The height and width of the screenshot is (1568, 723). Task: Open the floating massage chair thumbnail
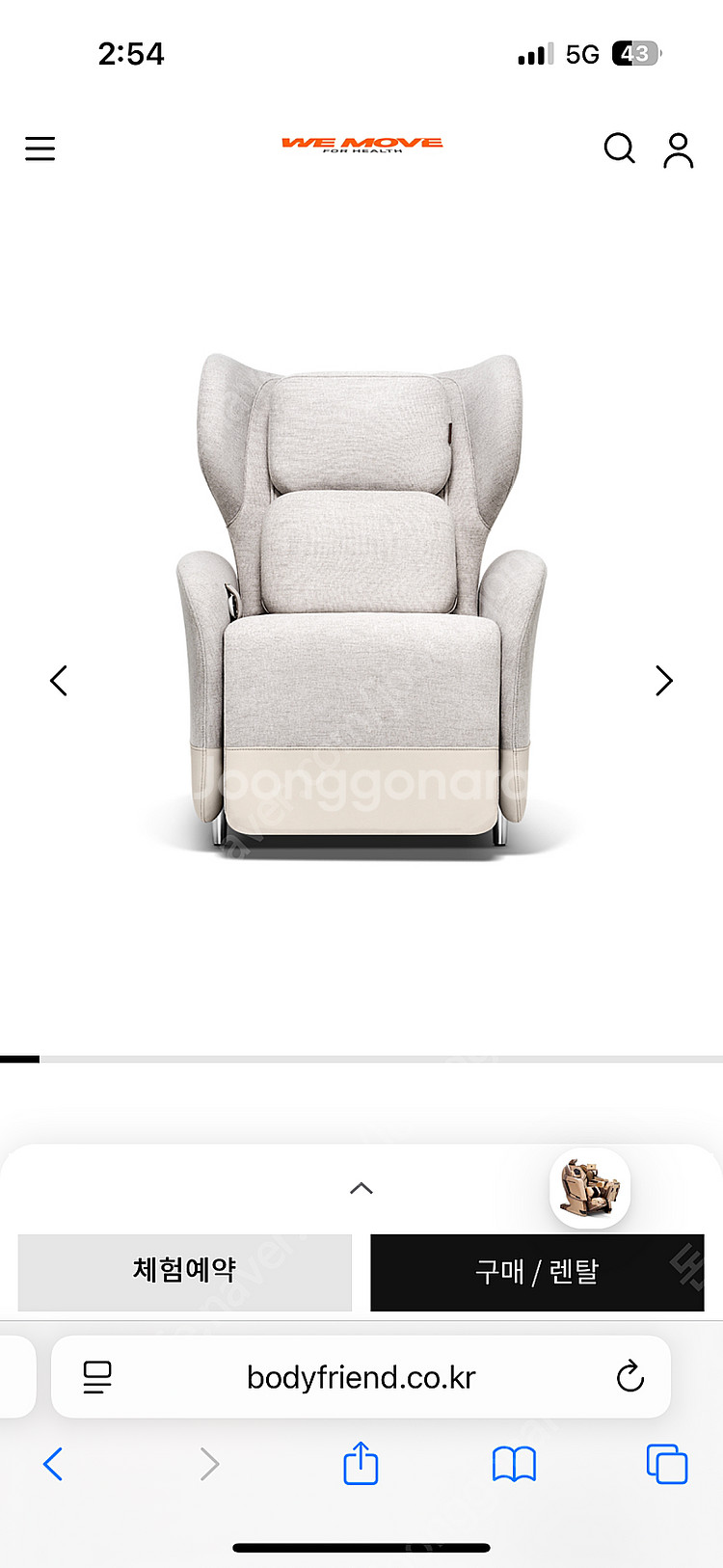coord(590,1188)
